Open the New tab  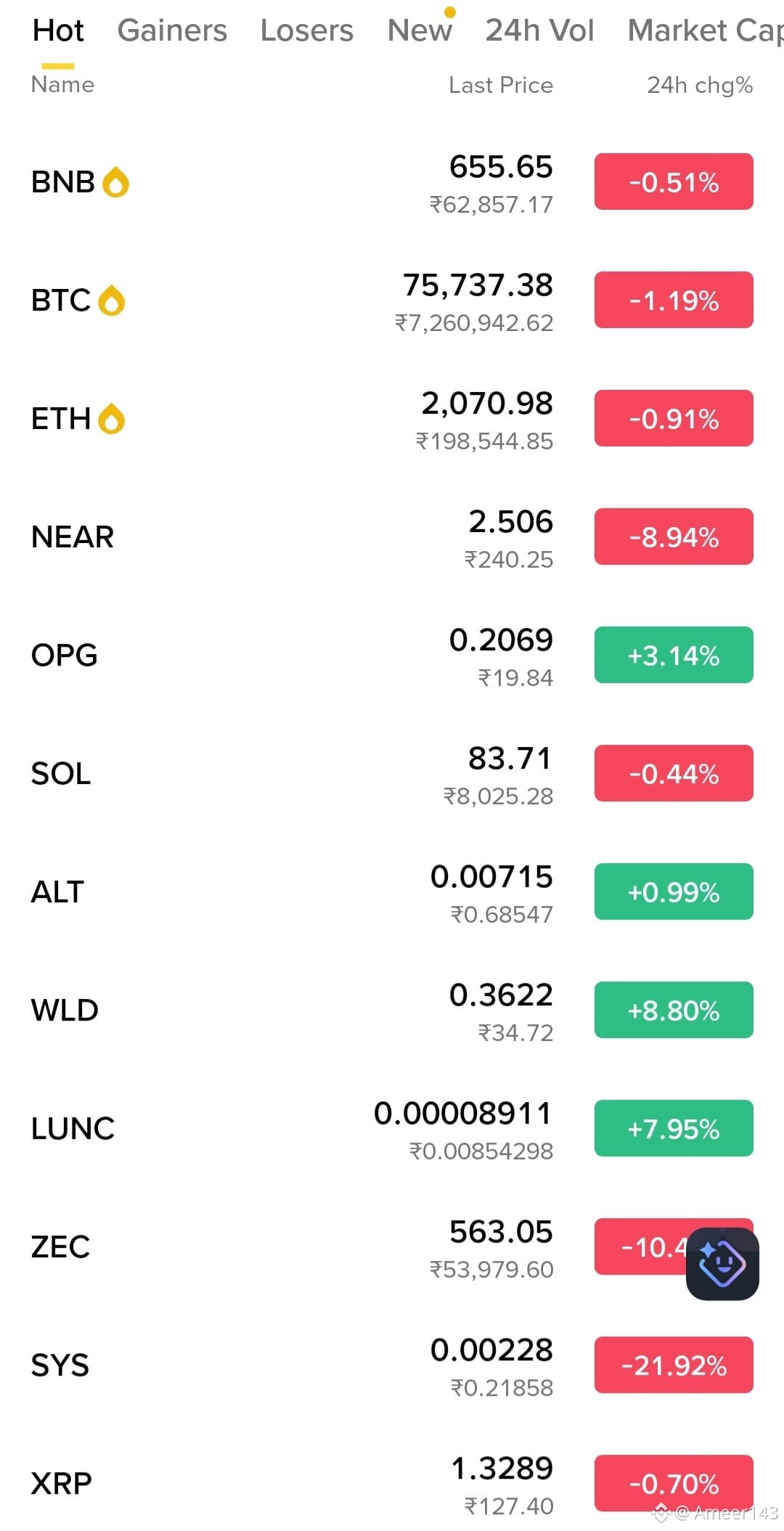(420, 30)
